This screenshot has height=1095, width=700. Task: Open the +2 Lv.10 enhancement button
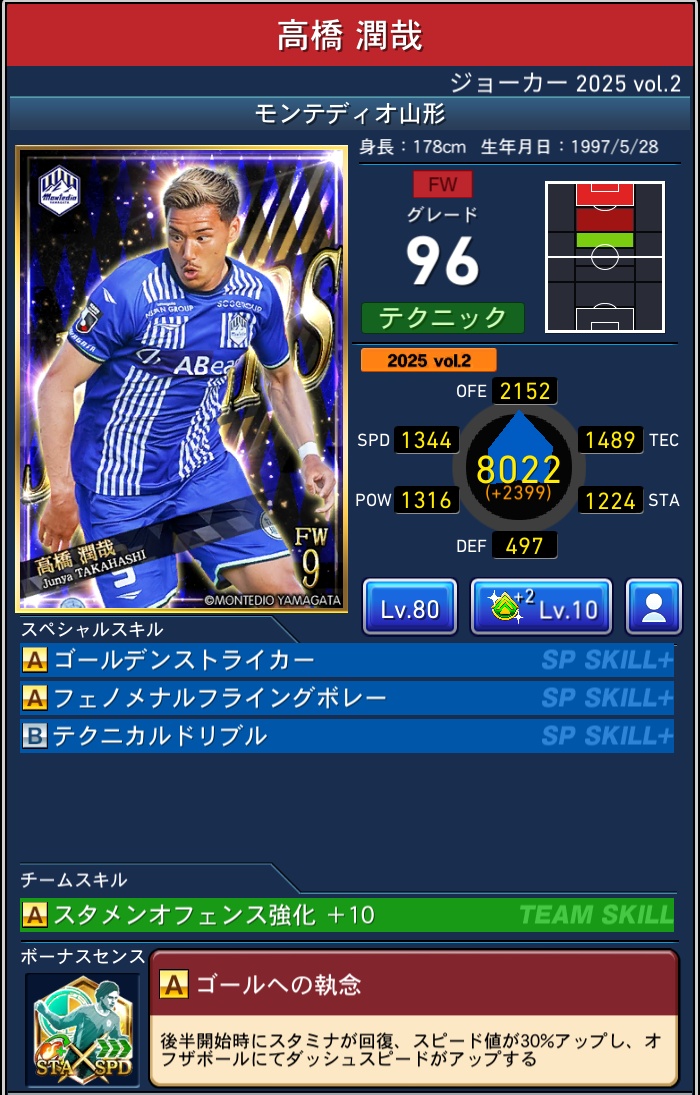coord(541,607)
